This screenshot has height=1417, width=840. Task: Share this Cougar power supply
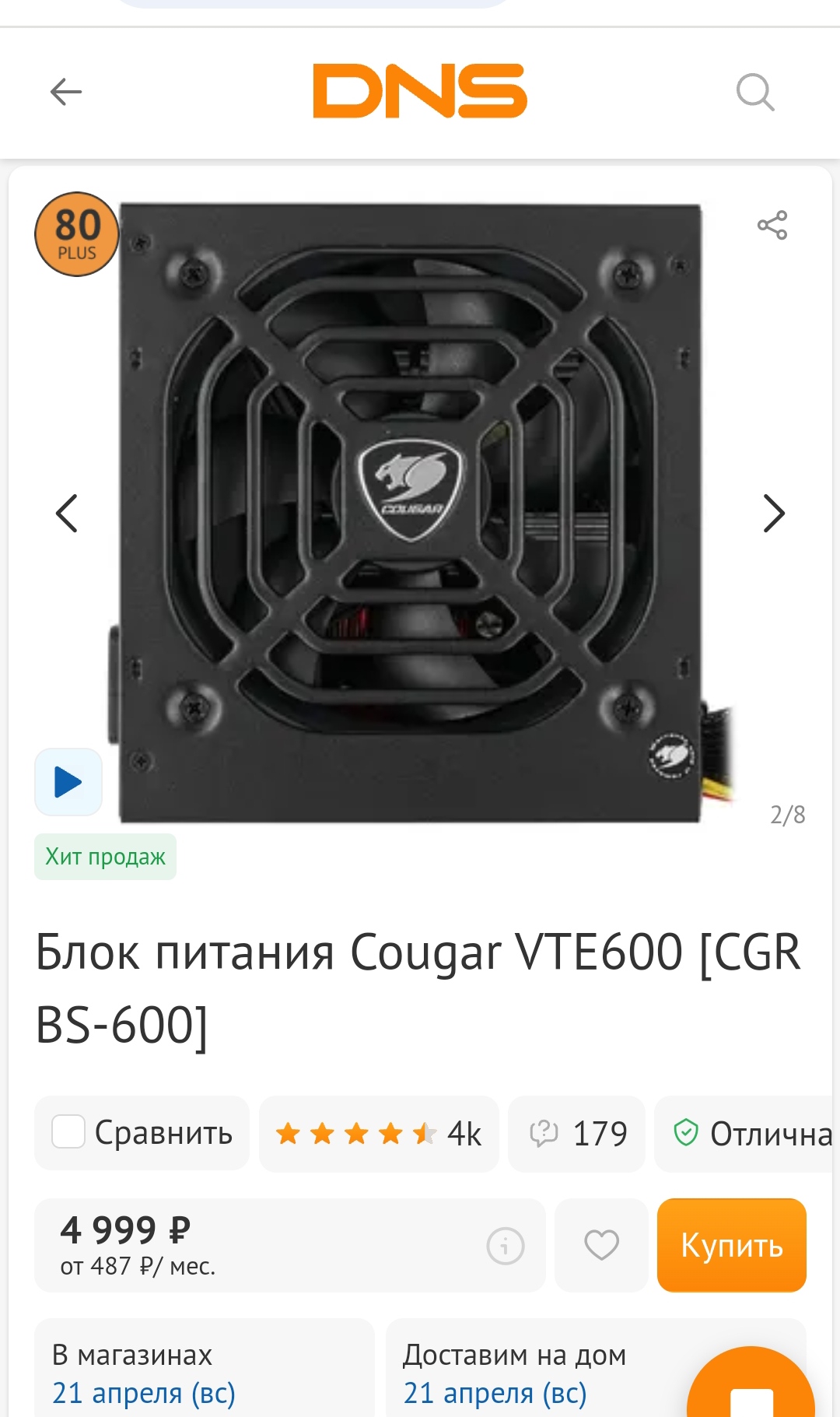(x=772, y=226)
